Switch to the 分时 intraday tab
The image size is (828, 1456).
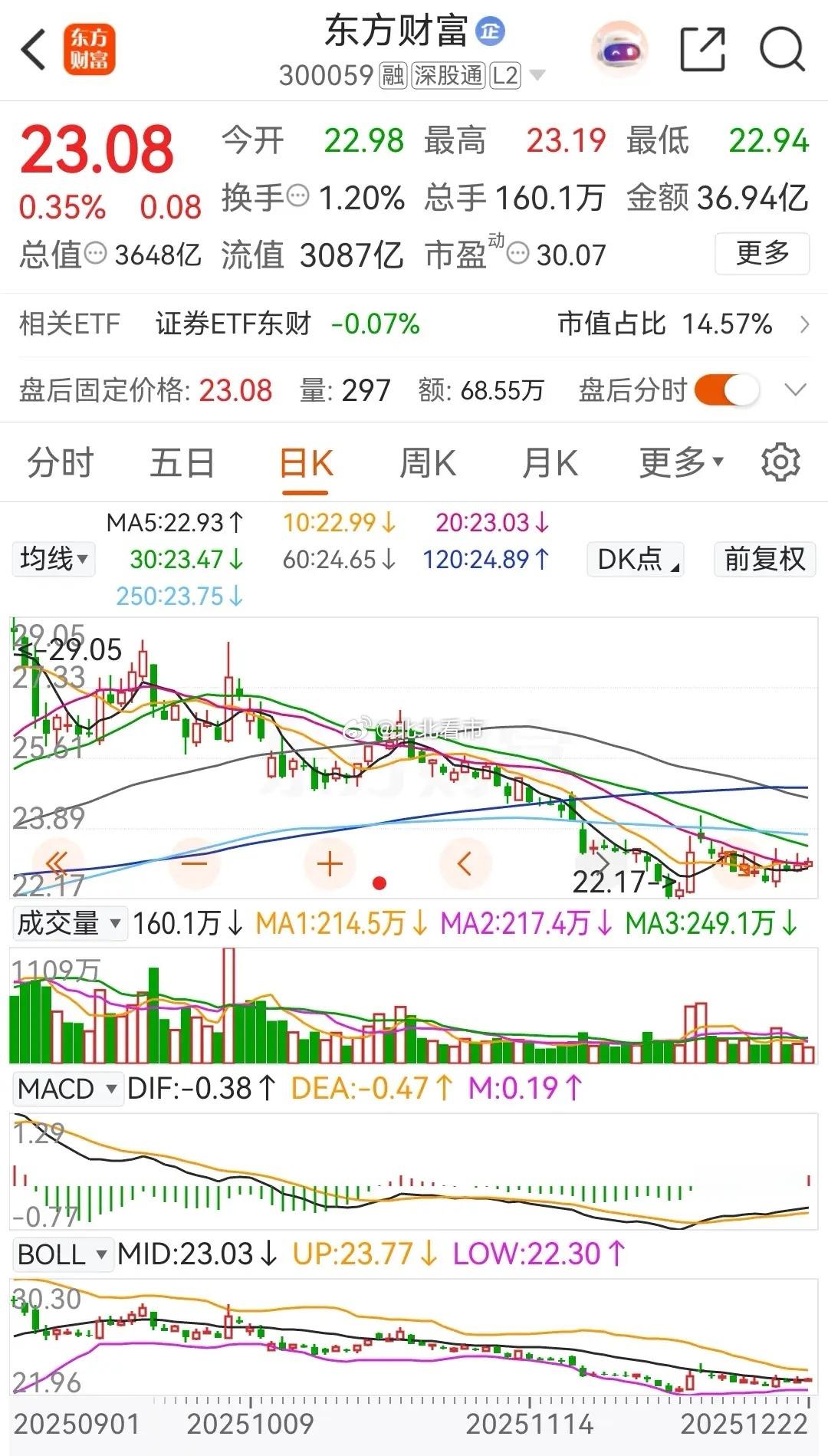[x=60, y=462]
